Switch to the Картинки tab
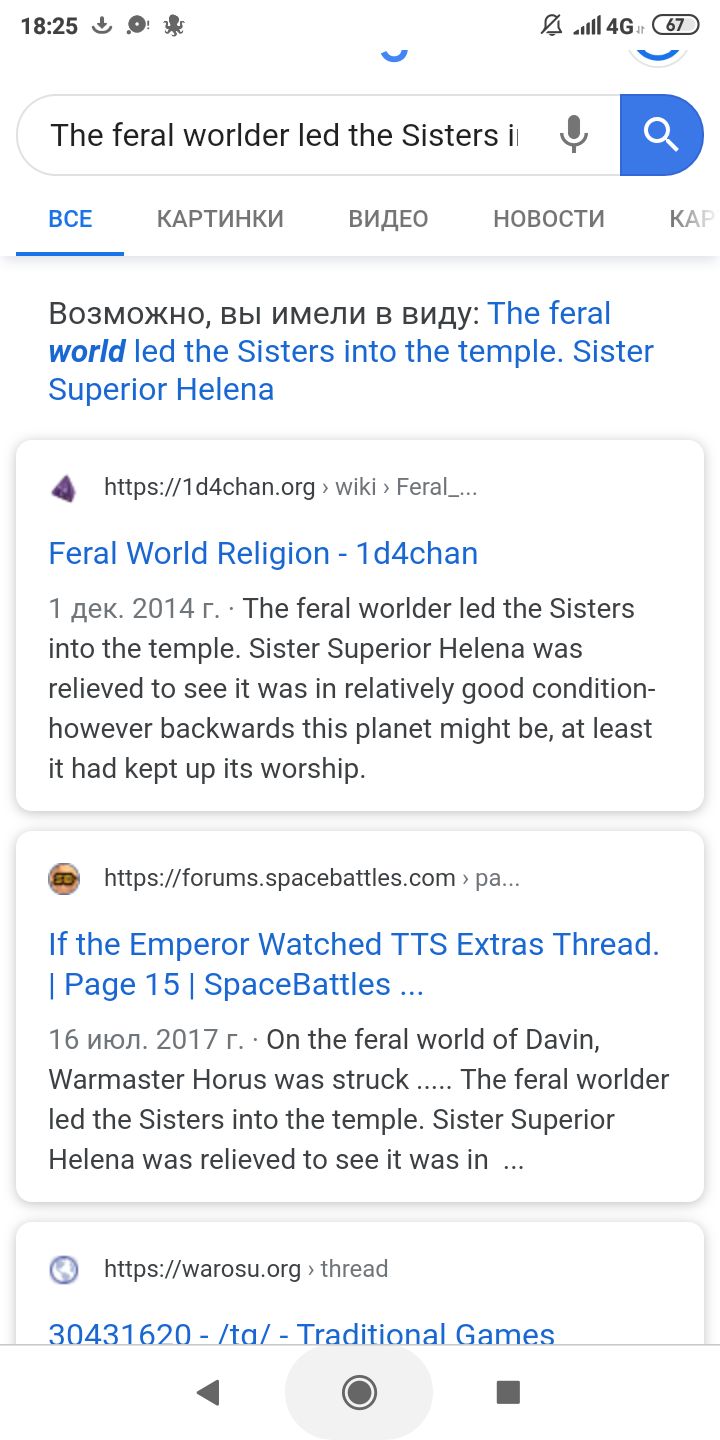This screenshot has height=1440, width=720. (220, 219)
